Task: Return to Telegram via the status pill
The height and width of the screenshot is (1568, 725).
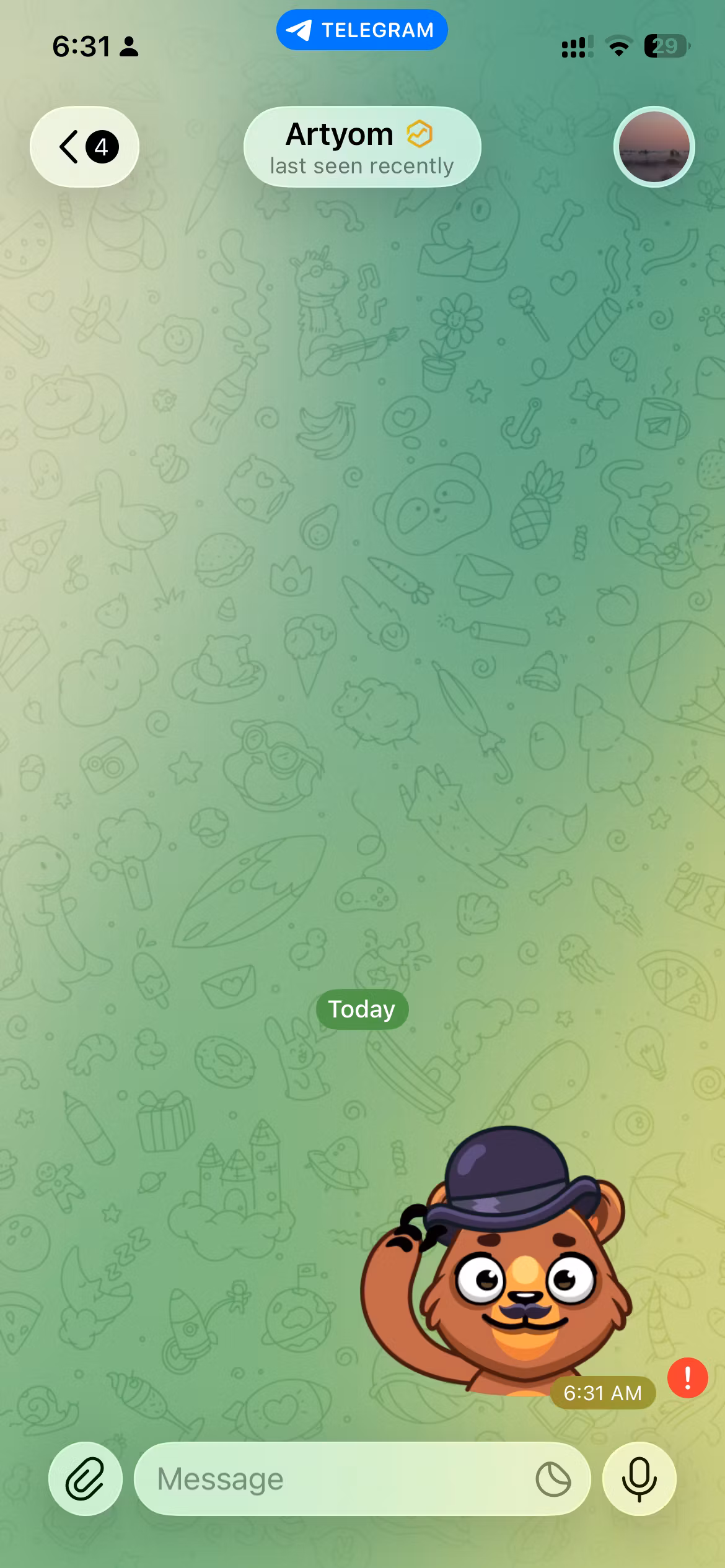Action: [362, 30]
